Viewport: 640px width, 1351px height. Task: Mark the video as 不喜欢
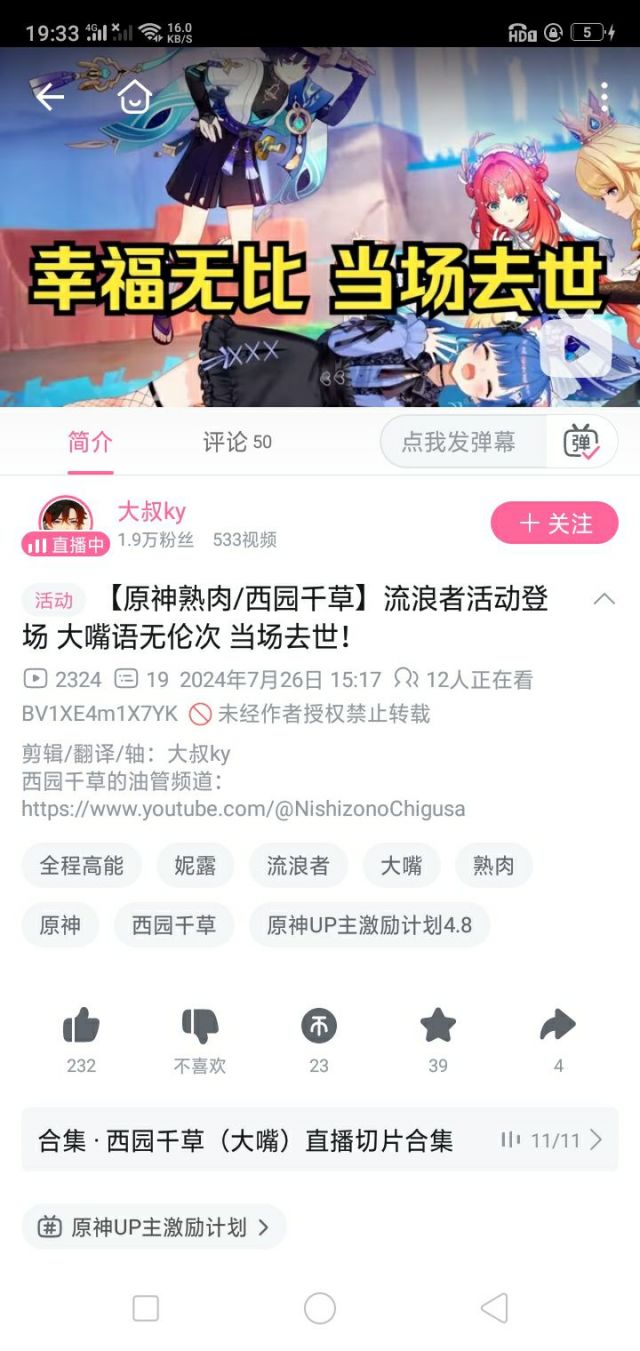(x=200, y=1040)
